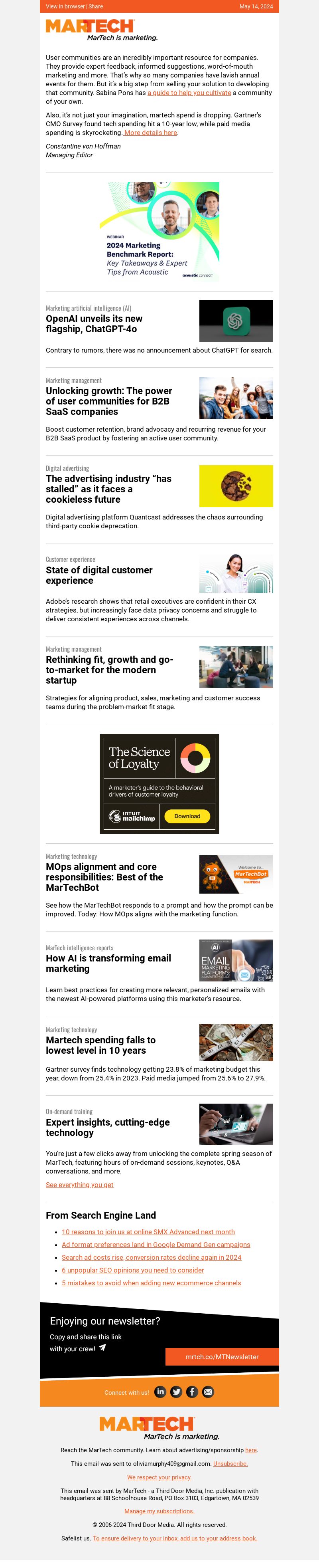Tap the Unsubscribe link
This screenshot has height=1568, width=319.
click(230, 1464)
